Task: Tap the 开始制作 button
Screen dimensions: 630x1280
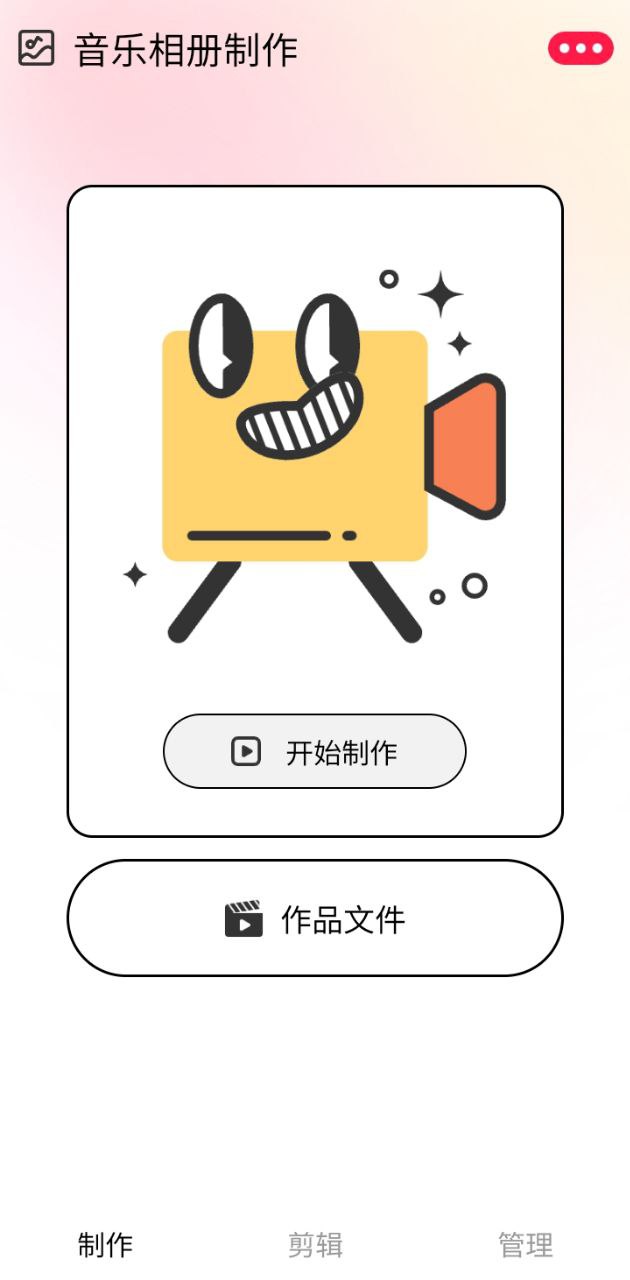Action: [315, 751]
